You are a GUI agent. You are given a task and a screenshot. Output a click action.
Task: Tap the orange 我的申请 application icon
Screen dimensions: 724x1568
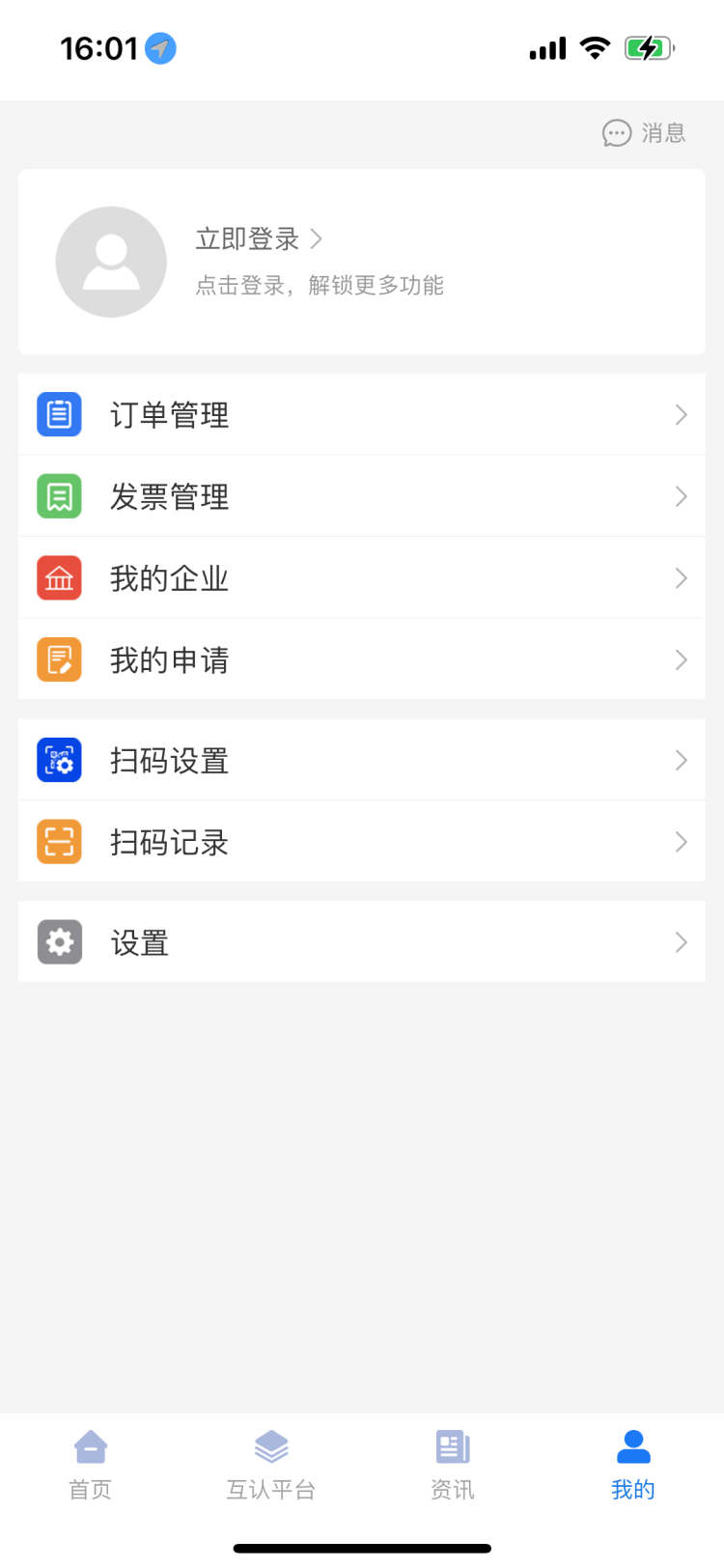[59, 659]
